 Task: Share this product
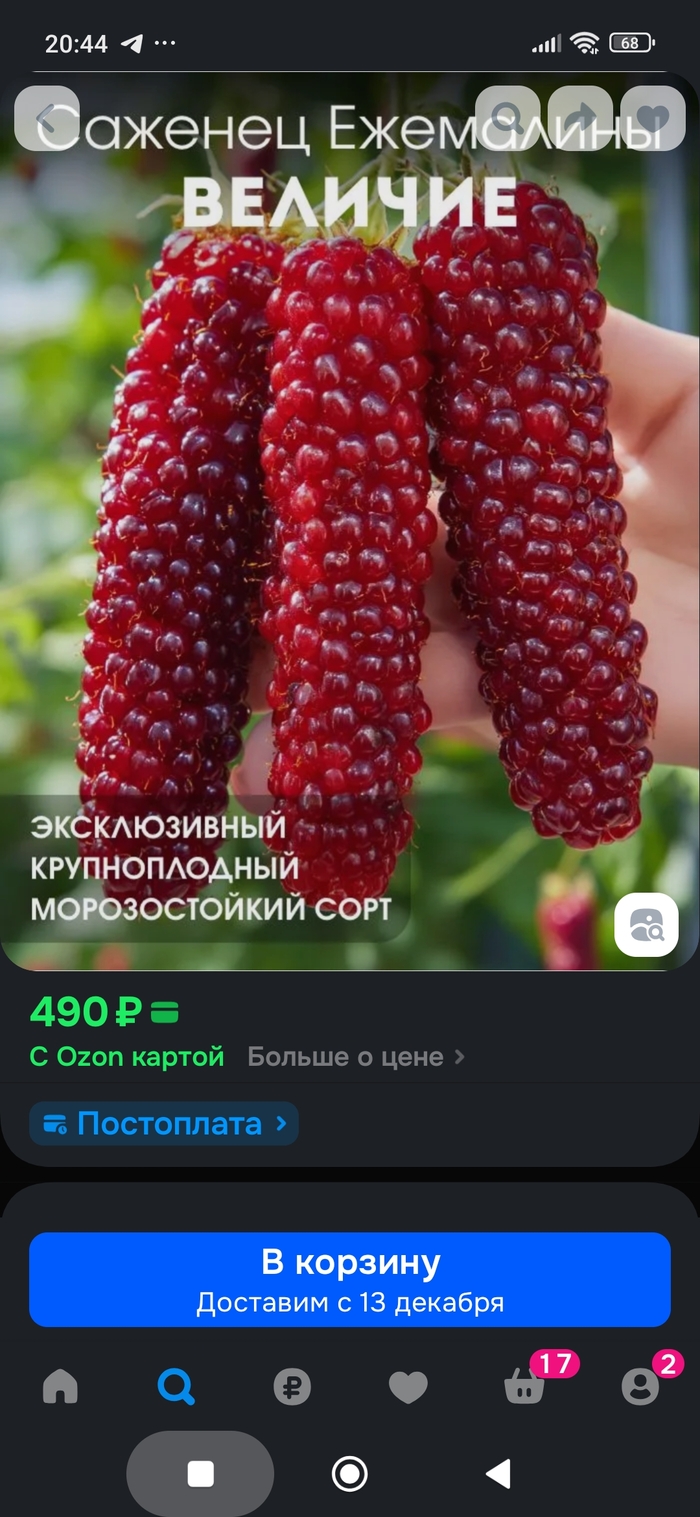580,119
